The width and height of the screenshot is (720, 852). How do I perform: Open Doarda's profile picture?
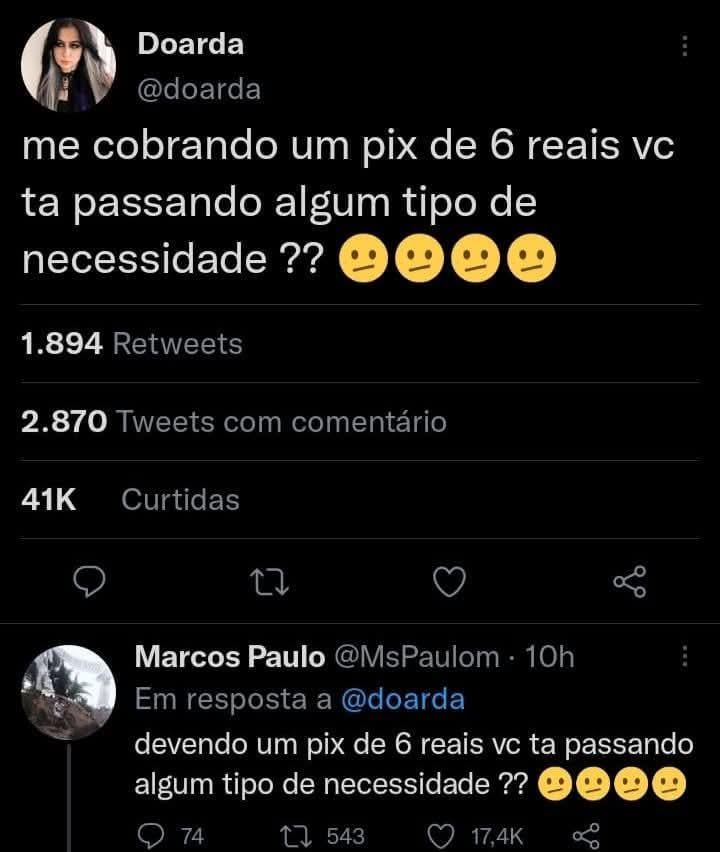click(66, 66)
